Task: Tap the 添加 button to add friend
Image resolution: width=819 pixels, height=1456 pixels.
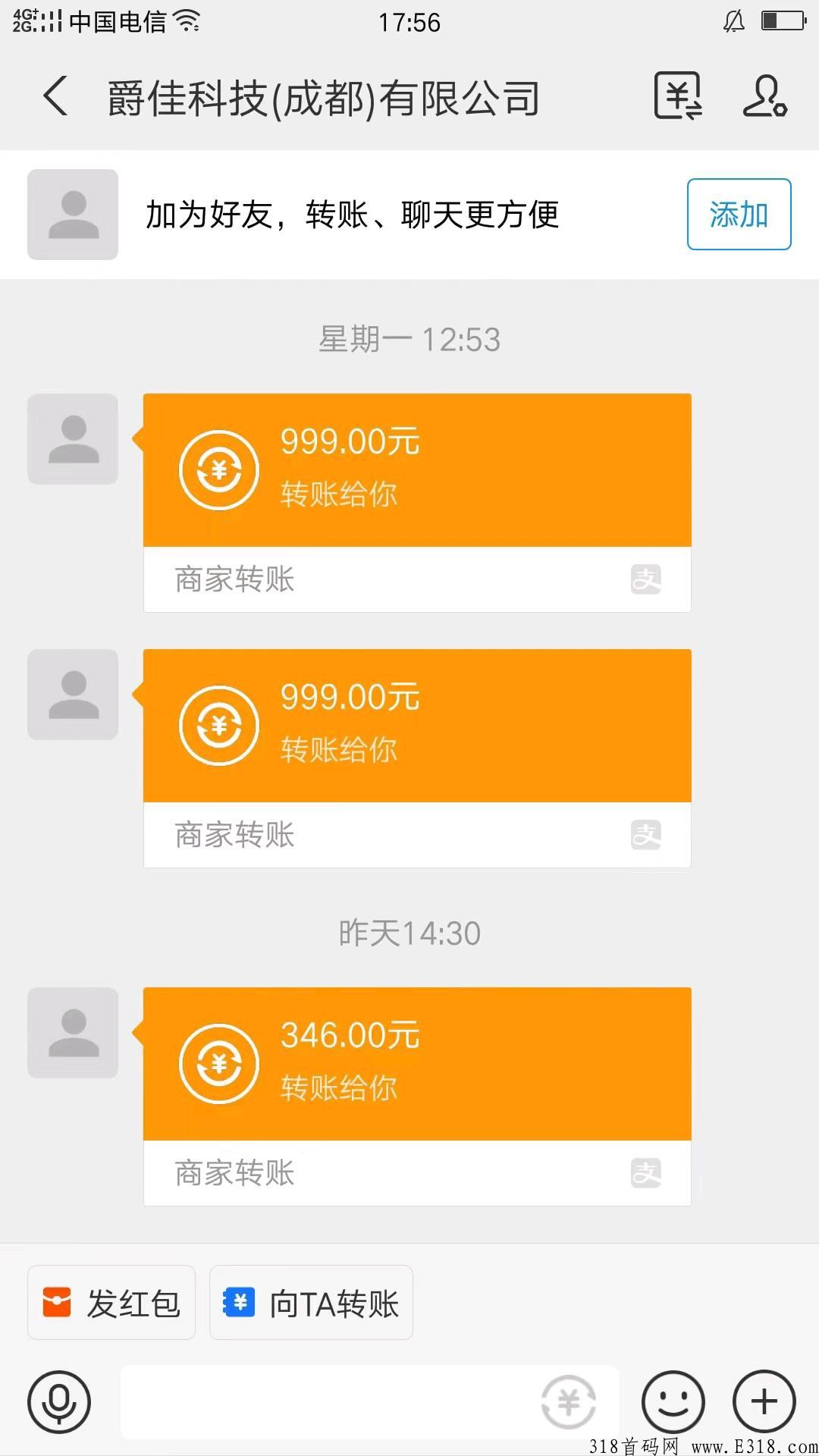Action: click(x=738, y=215)
